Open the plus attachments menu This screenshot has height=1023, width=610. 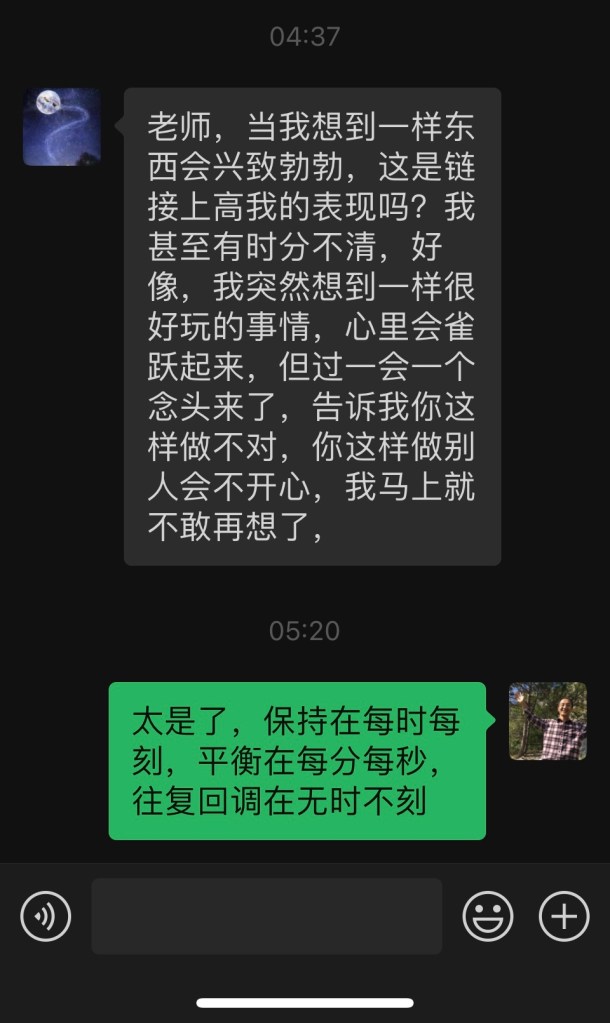564,916
